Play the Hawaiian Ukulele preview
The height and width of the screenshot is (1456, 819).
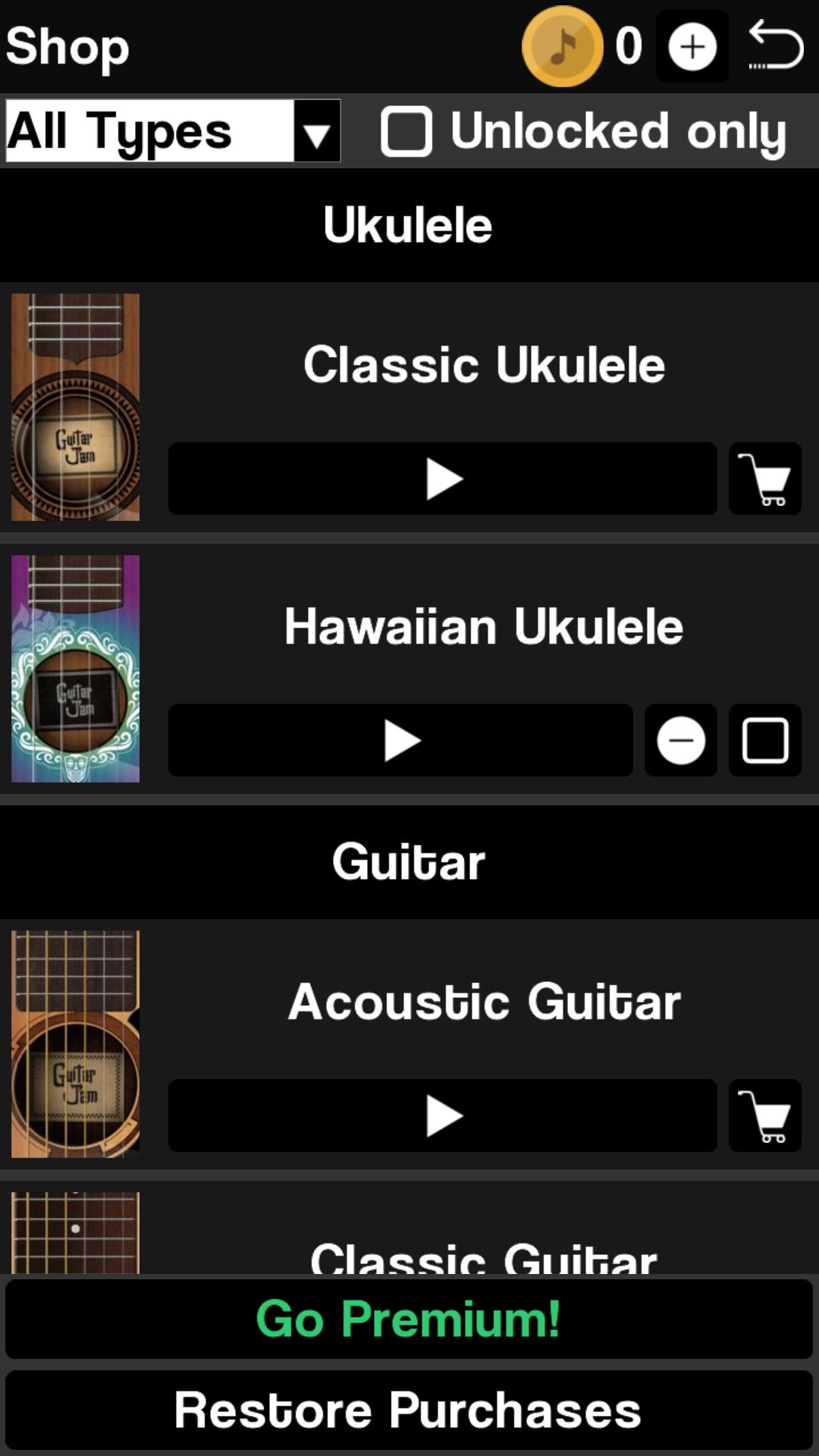click(x=400, y=741)
